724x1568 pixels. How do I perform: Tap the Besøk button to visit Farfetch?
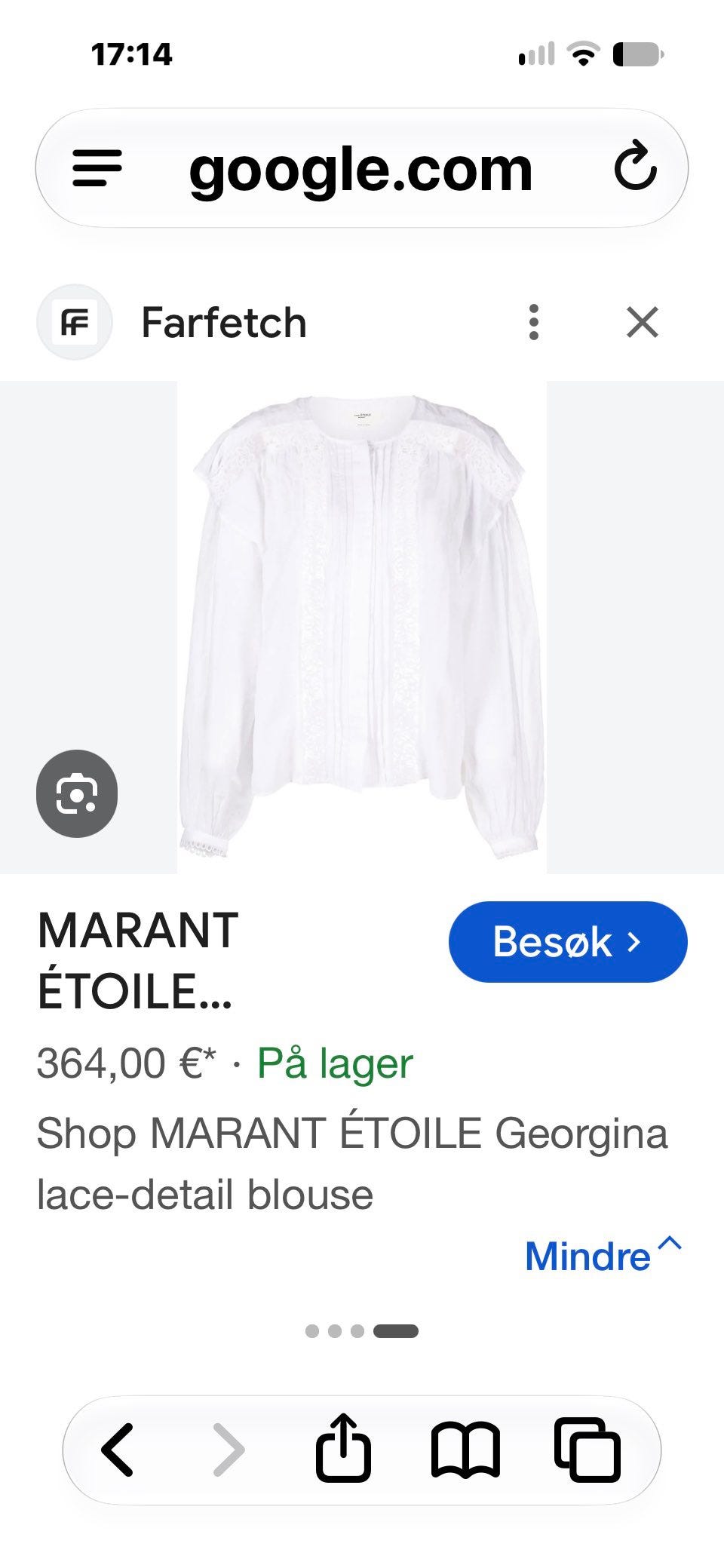point(568,942)
